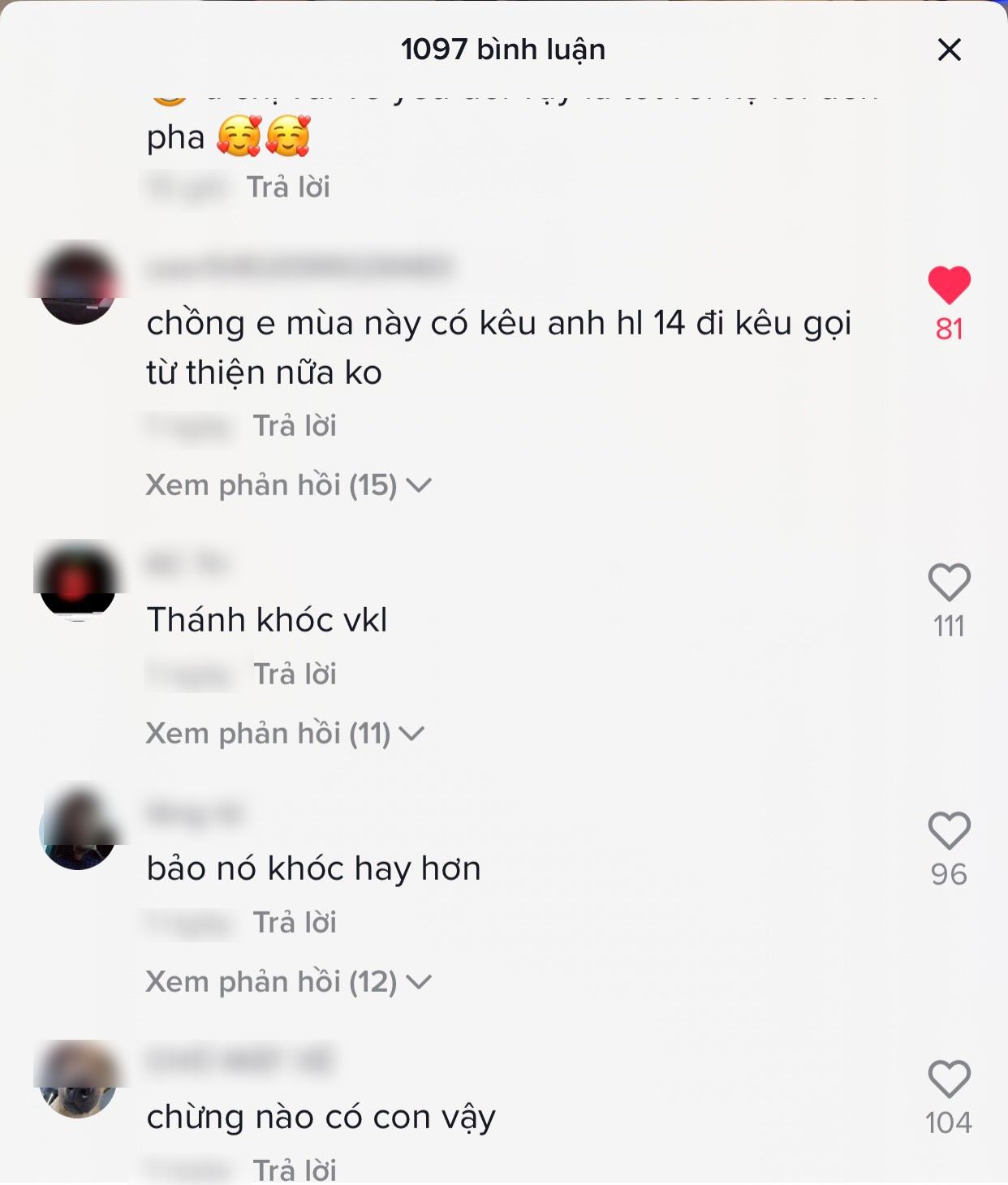
Task: Reply to the 'Thánh khóc vkl' comment
Action: tap(295, 674)
